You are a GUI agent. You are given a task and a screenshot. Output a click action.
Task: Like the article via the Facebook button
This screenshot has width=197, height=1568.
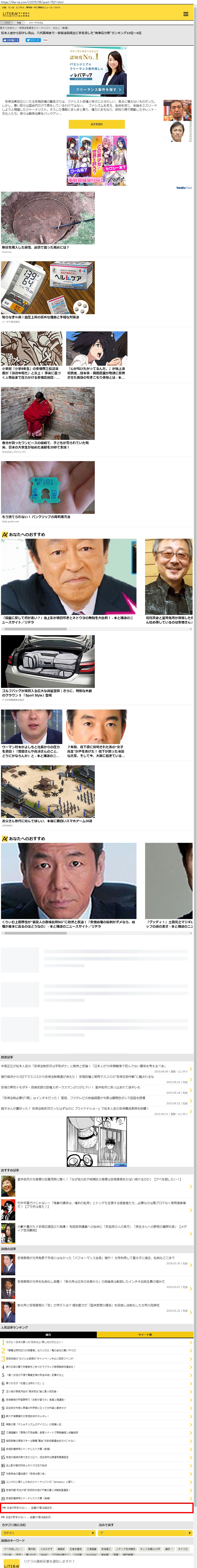coord(10,40)
